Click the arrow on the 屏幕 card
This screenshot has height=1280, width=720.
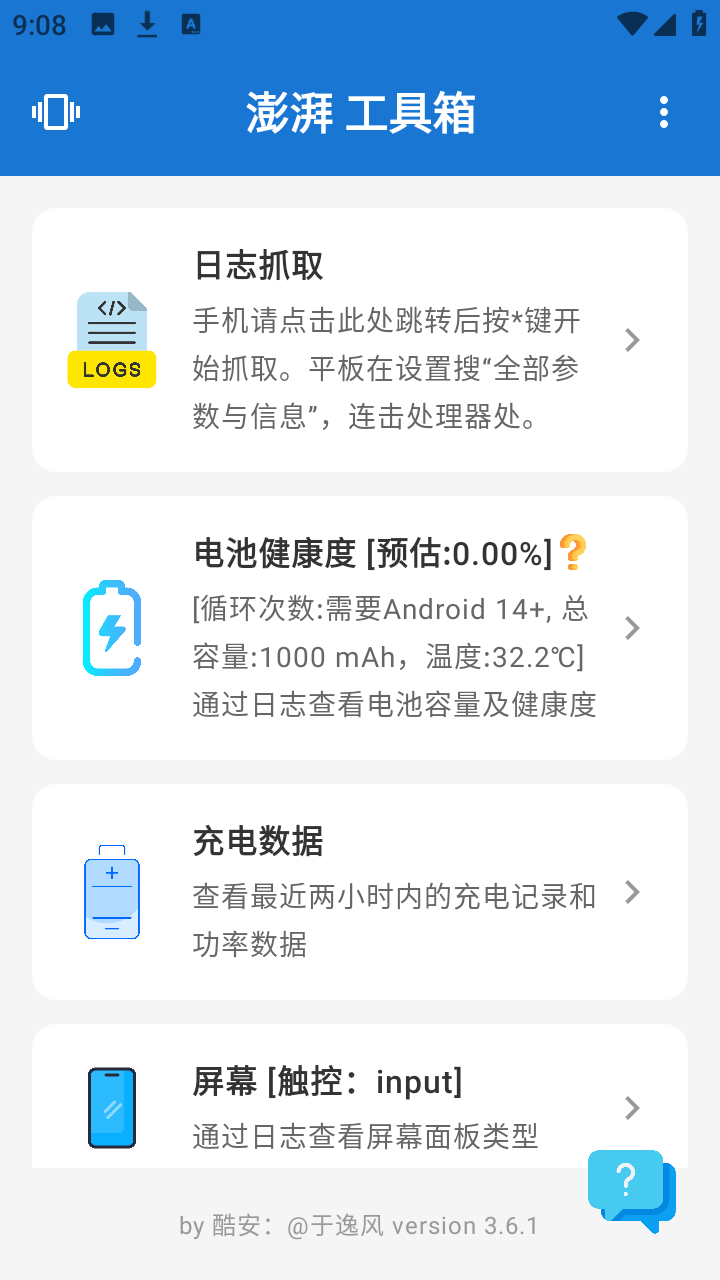tap(631, 1108)
